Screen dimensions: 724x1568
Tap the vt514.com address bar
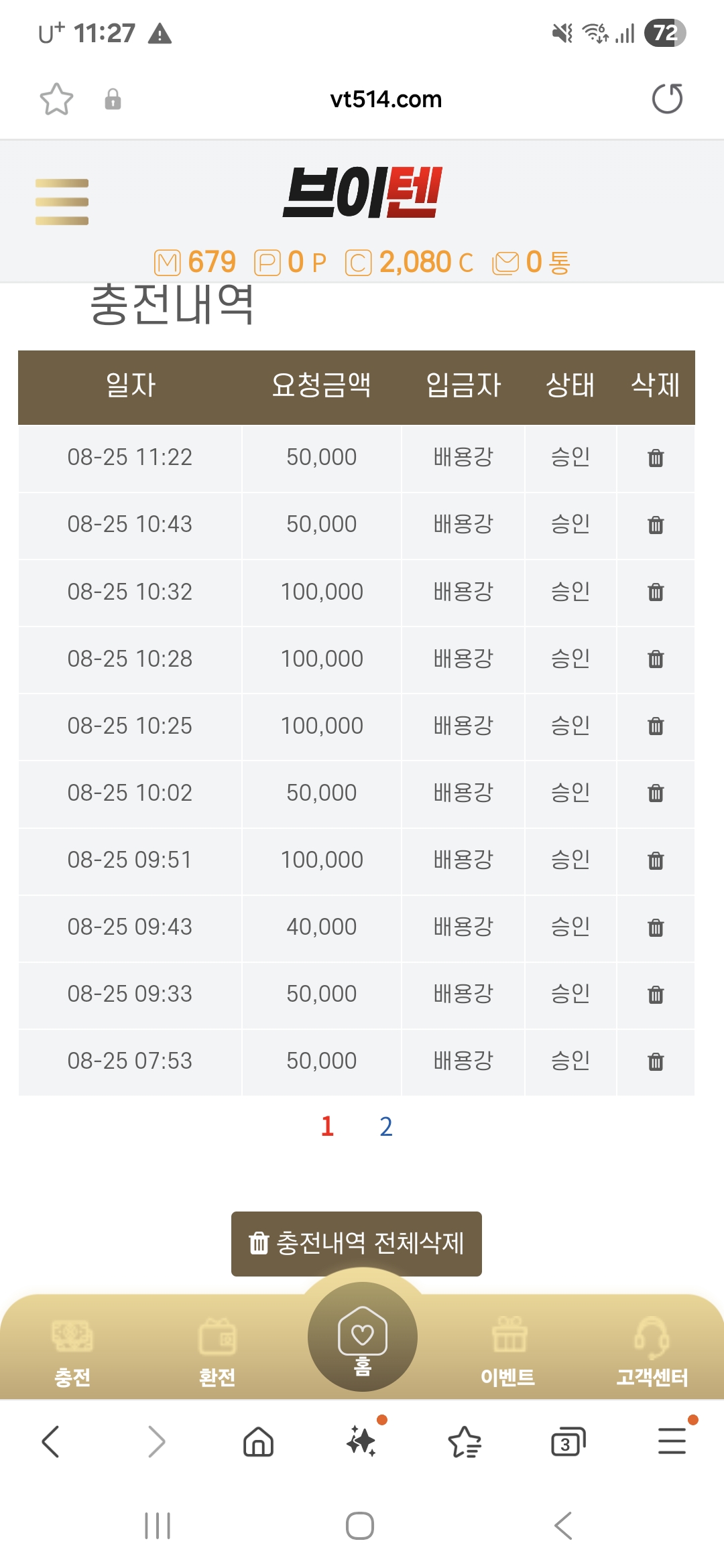(385, 99)
